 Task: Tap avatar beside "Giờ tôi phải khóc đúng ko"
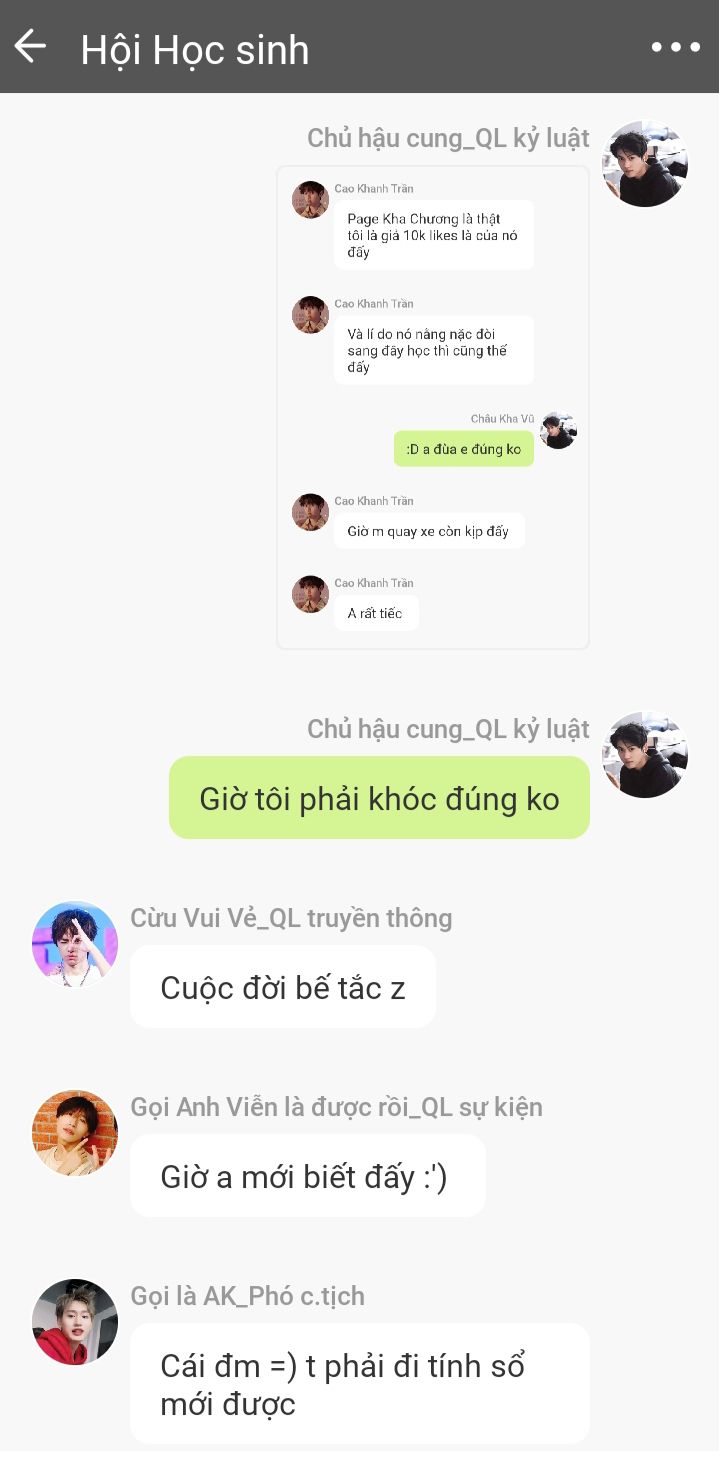645,755
